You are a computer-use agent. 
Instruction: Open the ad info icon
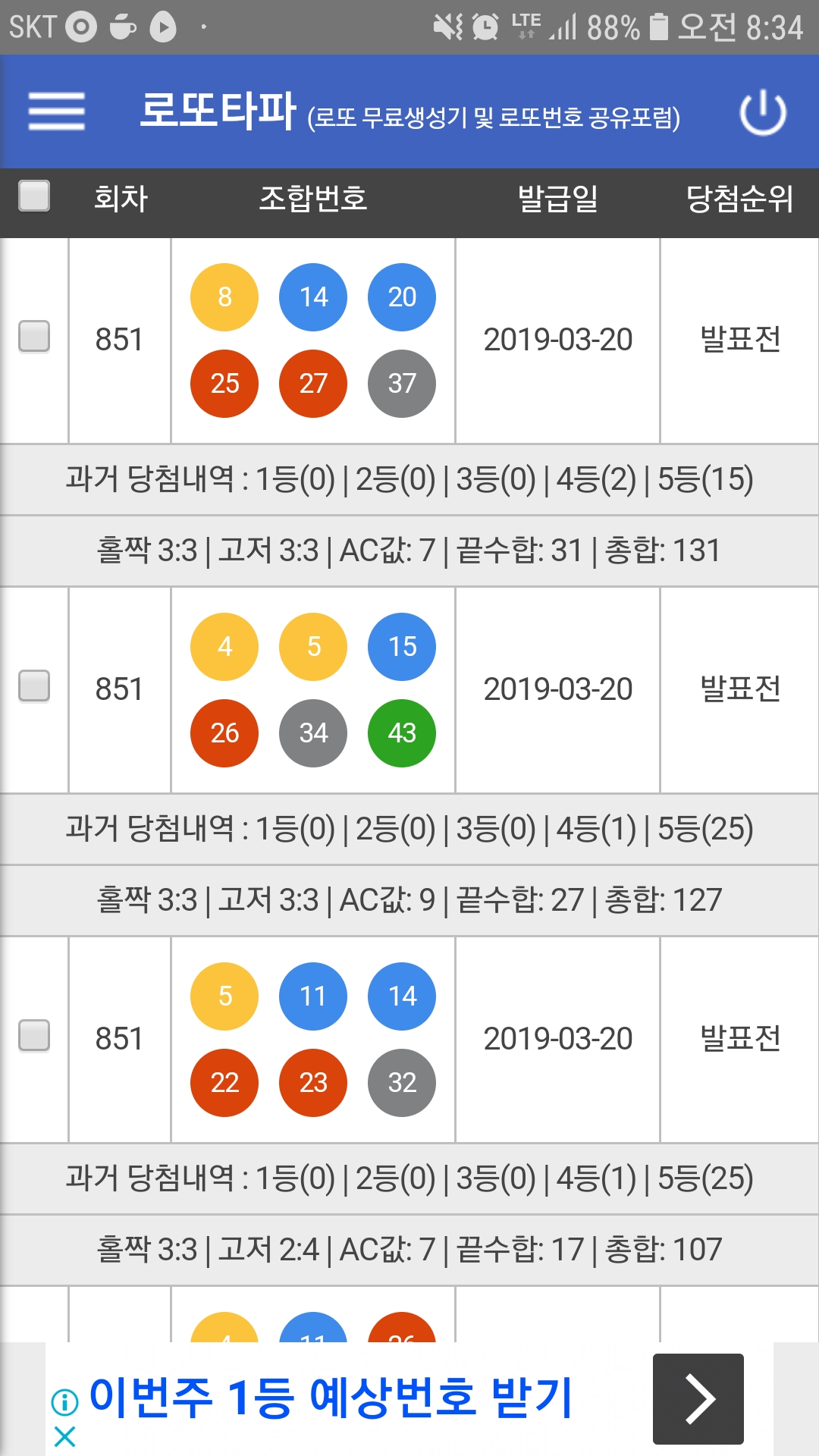pyautogui.click(x=65, y=1402)
